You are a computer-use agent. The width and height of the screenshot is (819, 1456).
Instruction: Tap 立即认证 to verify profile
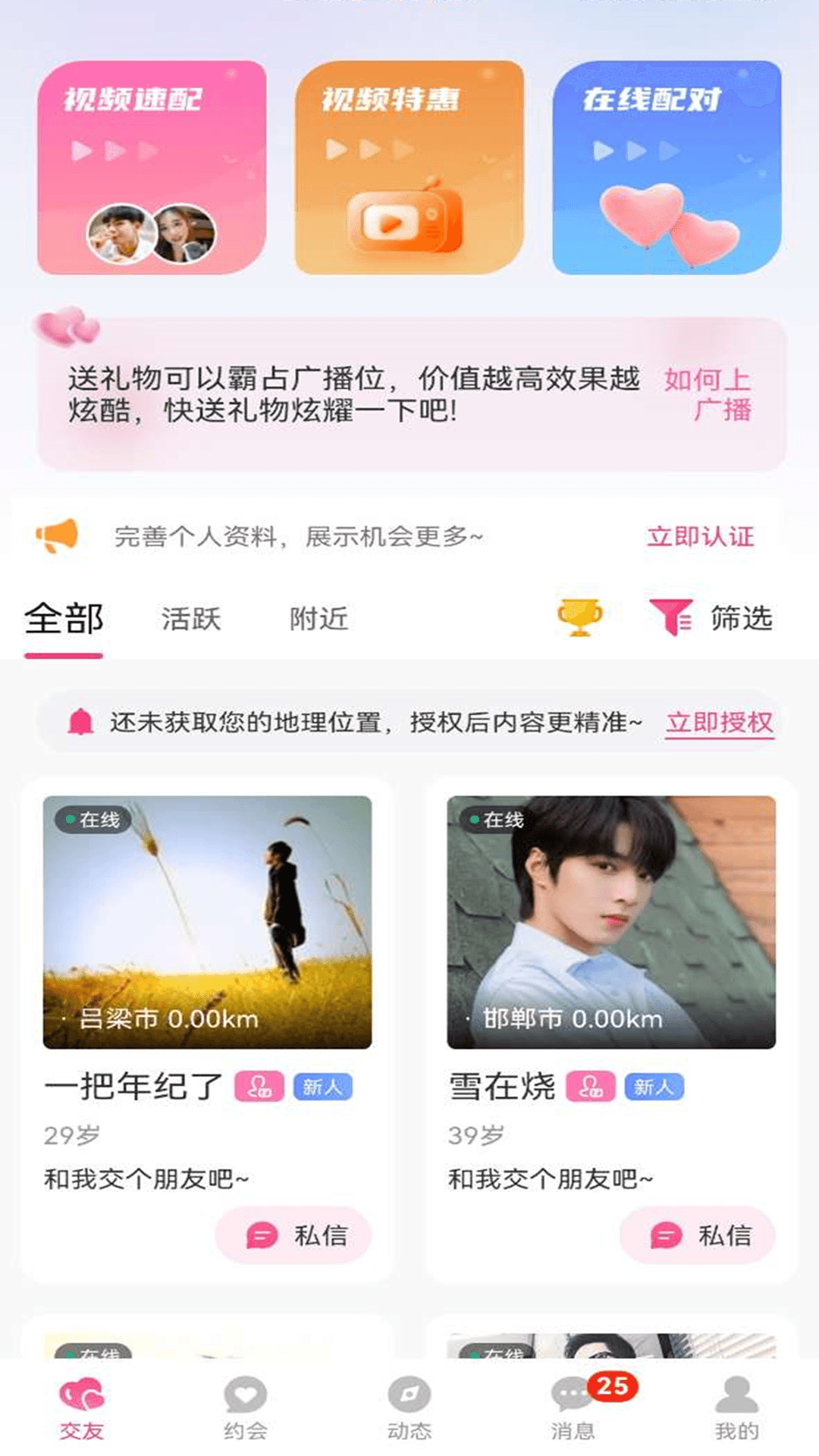point(700,536)
